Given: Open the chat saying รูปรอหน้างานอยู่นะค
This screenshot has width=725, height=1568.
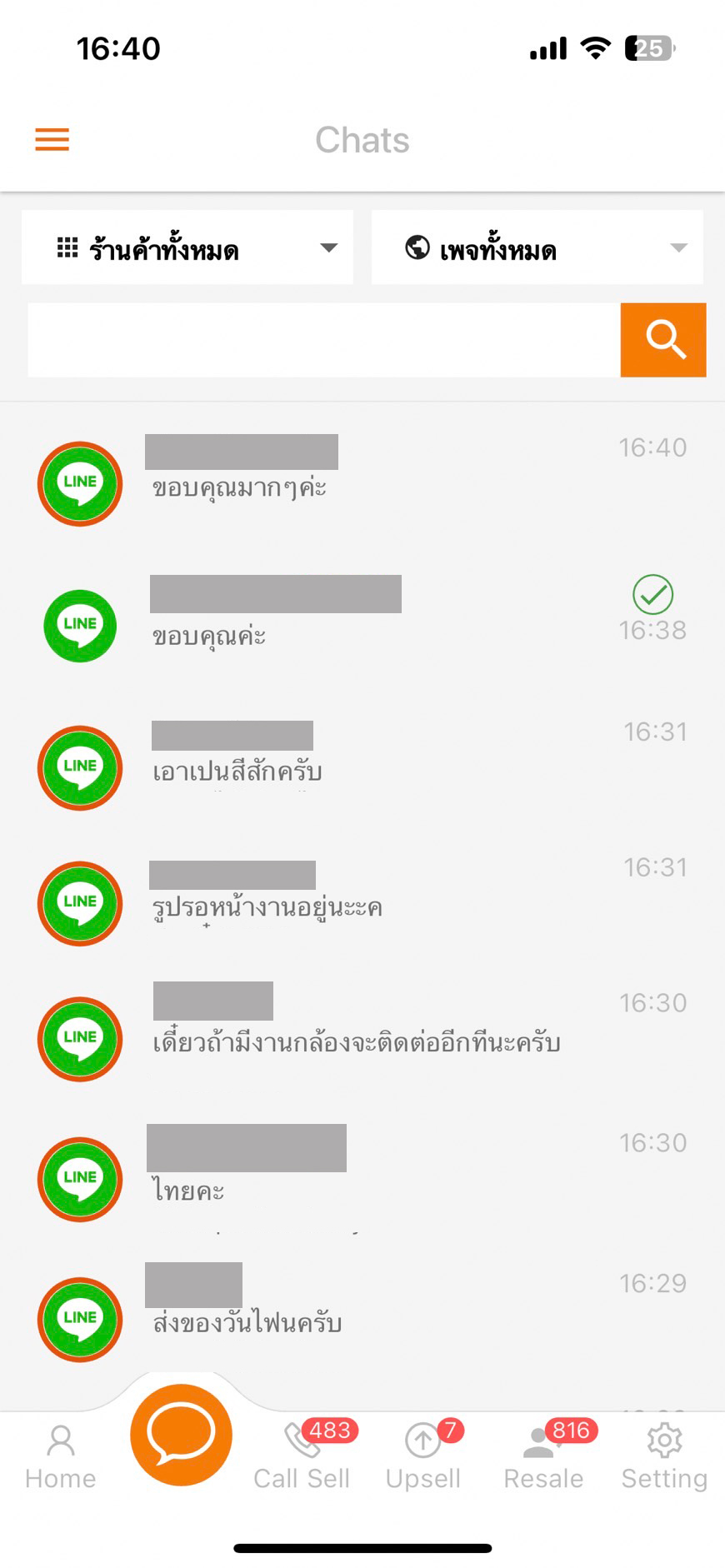Looking at the screenshot, I should (x=362, y=903).
